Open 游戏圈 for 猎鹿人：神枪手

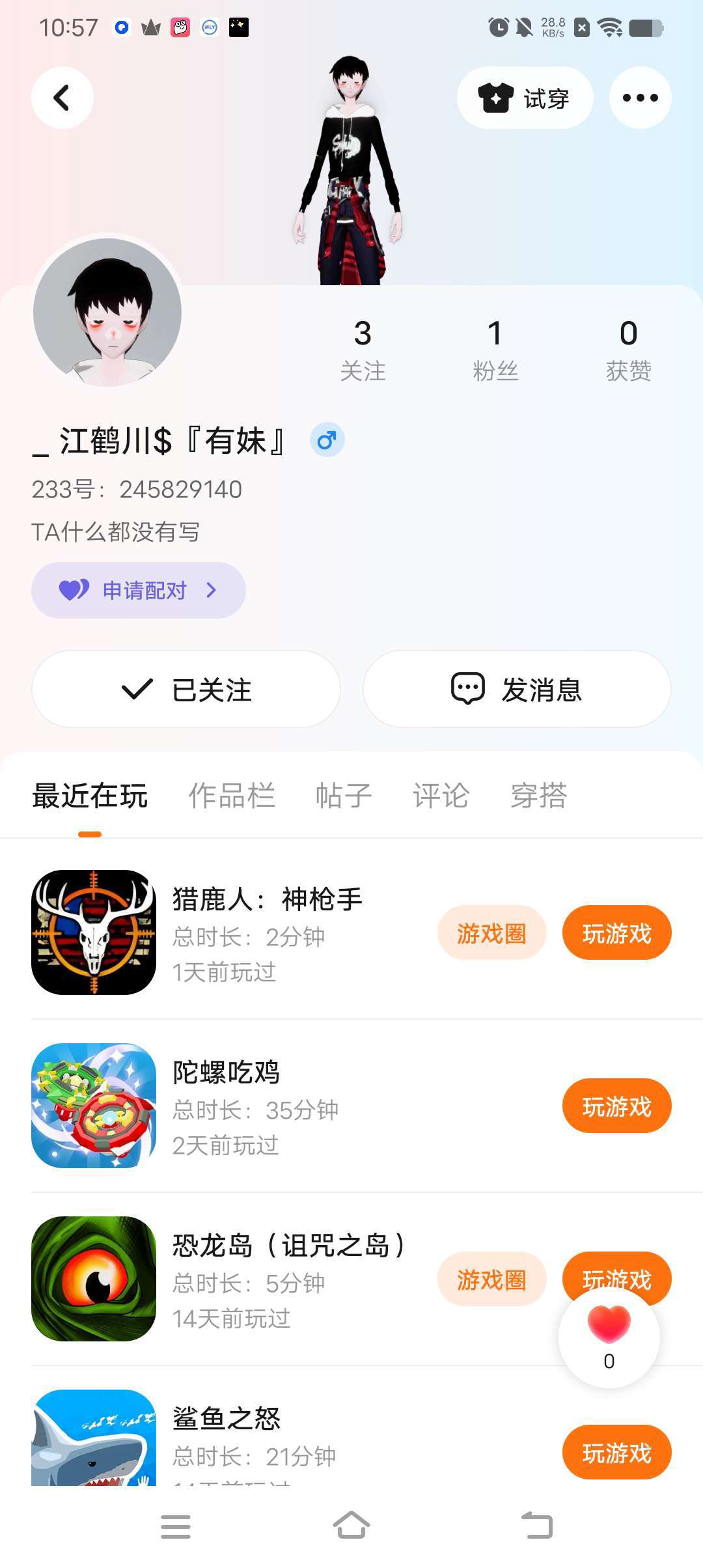coord(491,933)
